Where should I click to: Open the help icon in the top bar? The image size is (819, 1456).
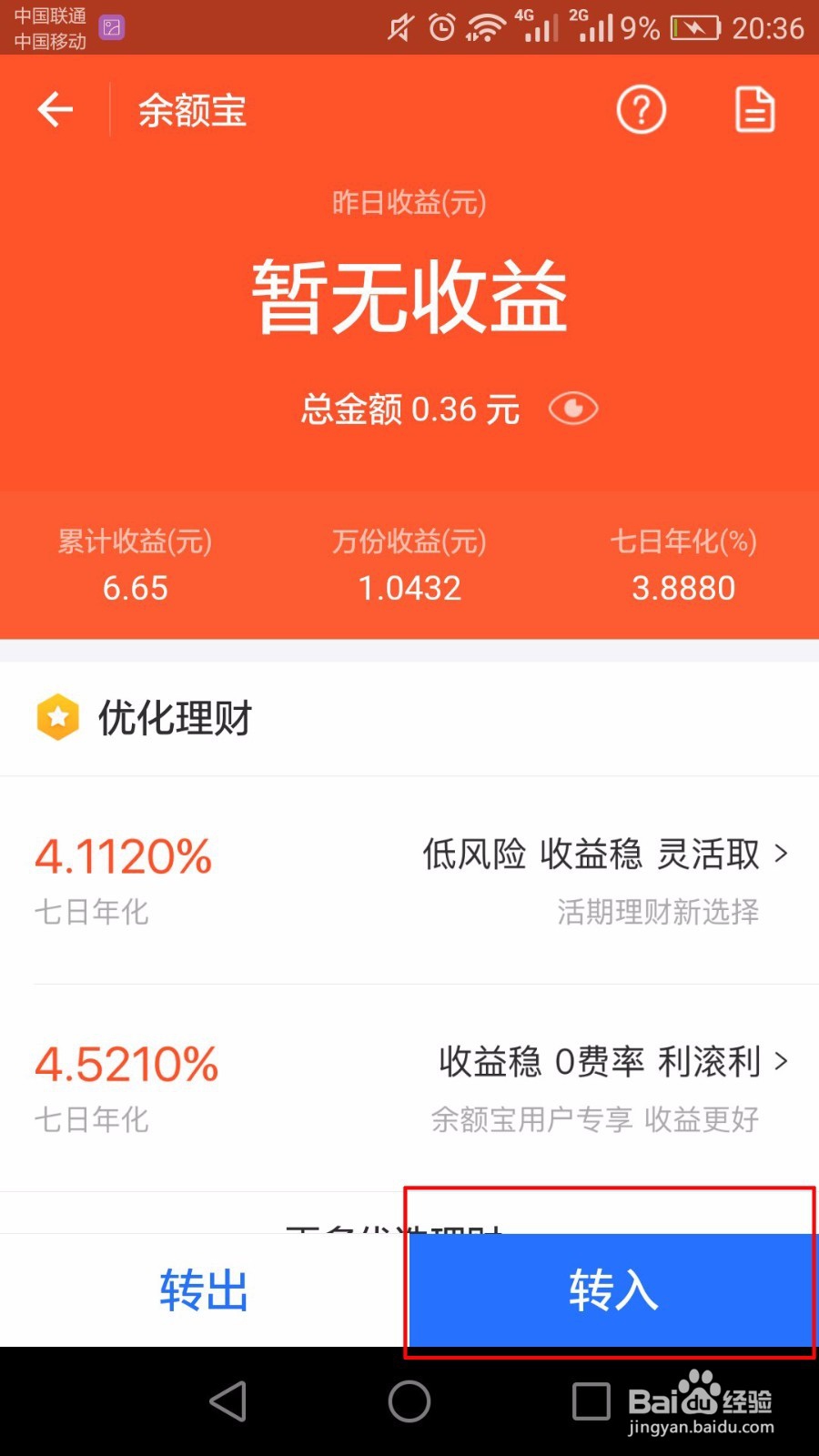[641, 109]
